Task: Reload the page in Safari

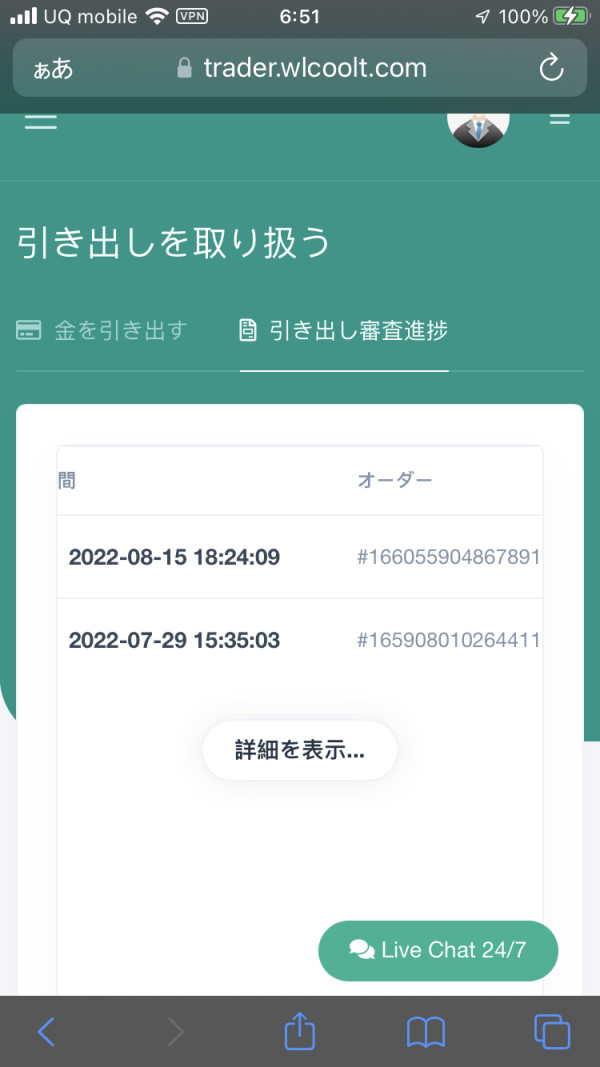Action: 551,68
